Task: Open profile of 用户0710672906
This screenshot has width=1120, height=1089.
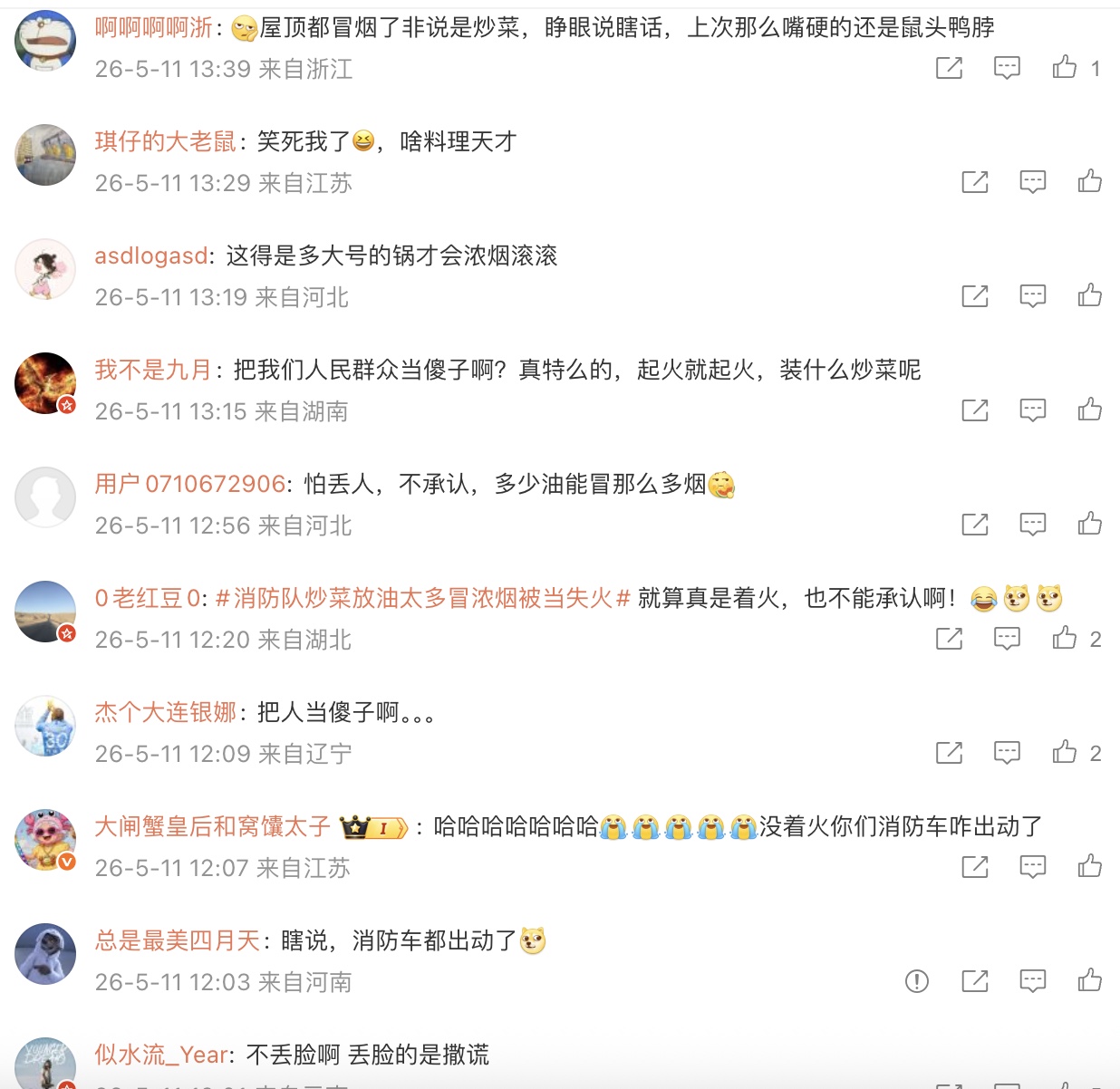Action: [x=190, y=485]
